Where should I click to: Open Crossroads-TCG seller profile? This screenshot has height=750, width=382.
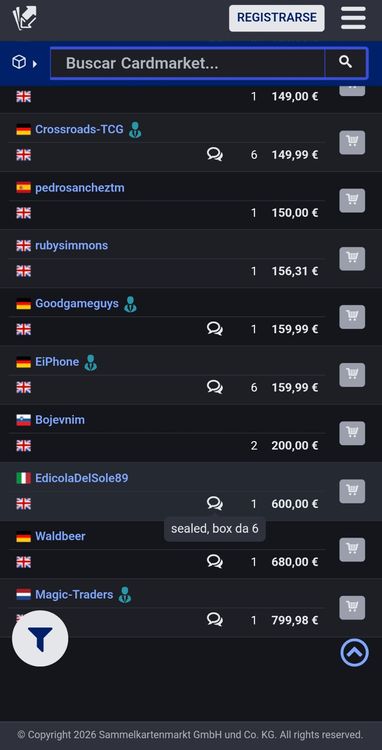click(x=79, y=129)
